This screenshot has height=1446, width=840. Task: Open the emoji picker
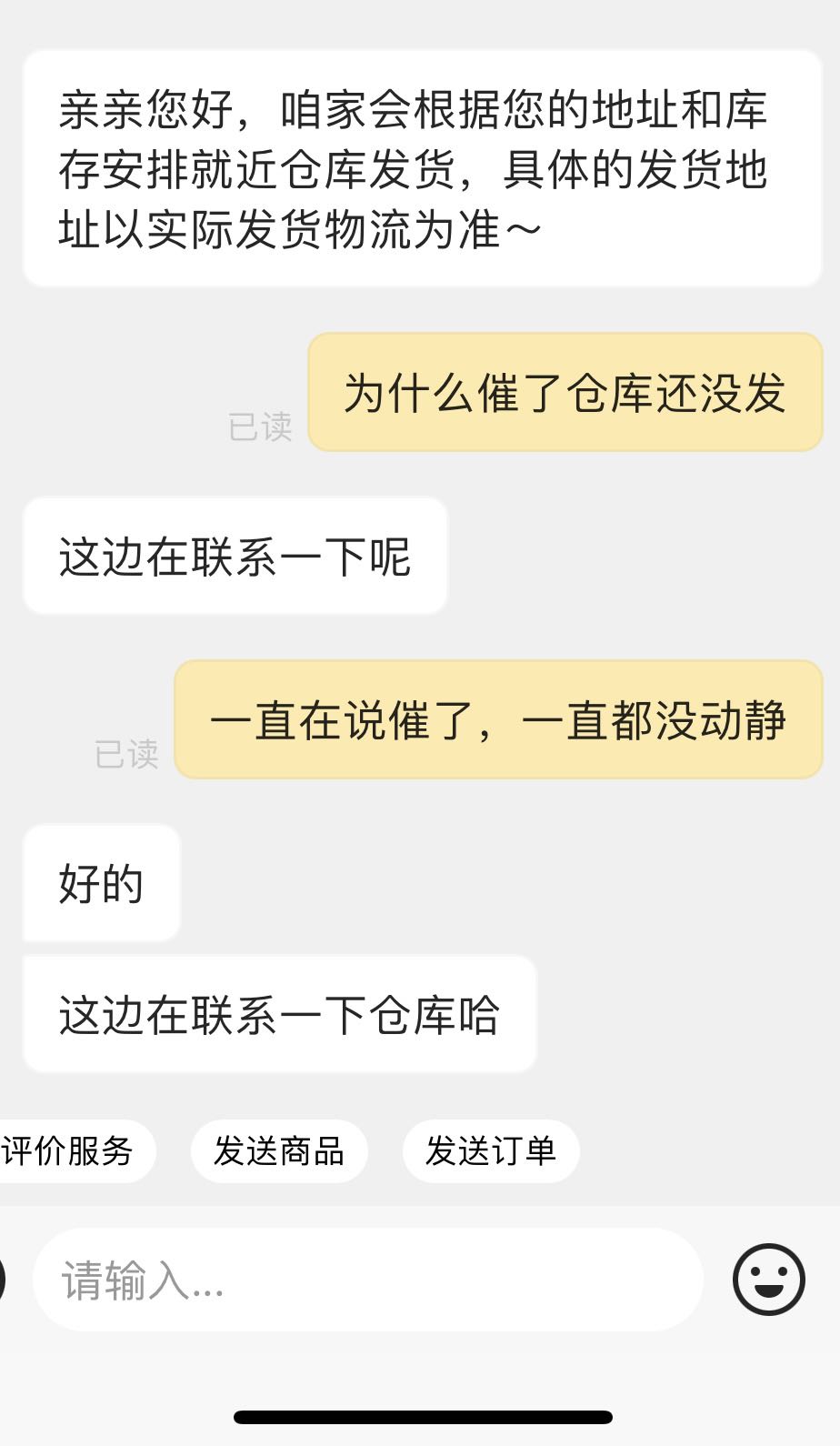tap(769, 1280)
